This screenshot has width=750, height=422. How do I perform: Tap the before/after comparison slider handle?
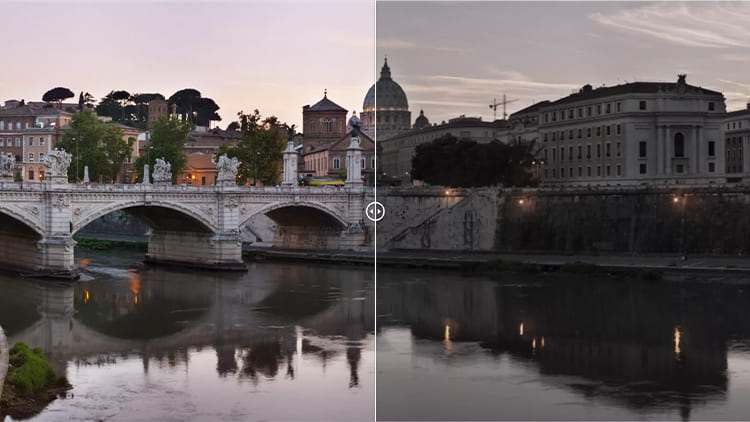375,211
